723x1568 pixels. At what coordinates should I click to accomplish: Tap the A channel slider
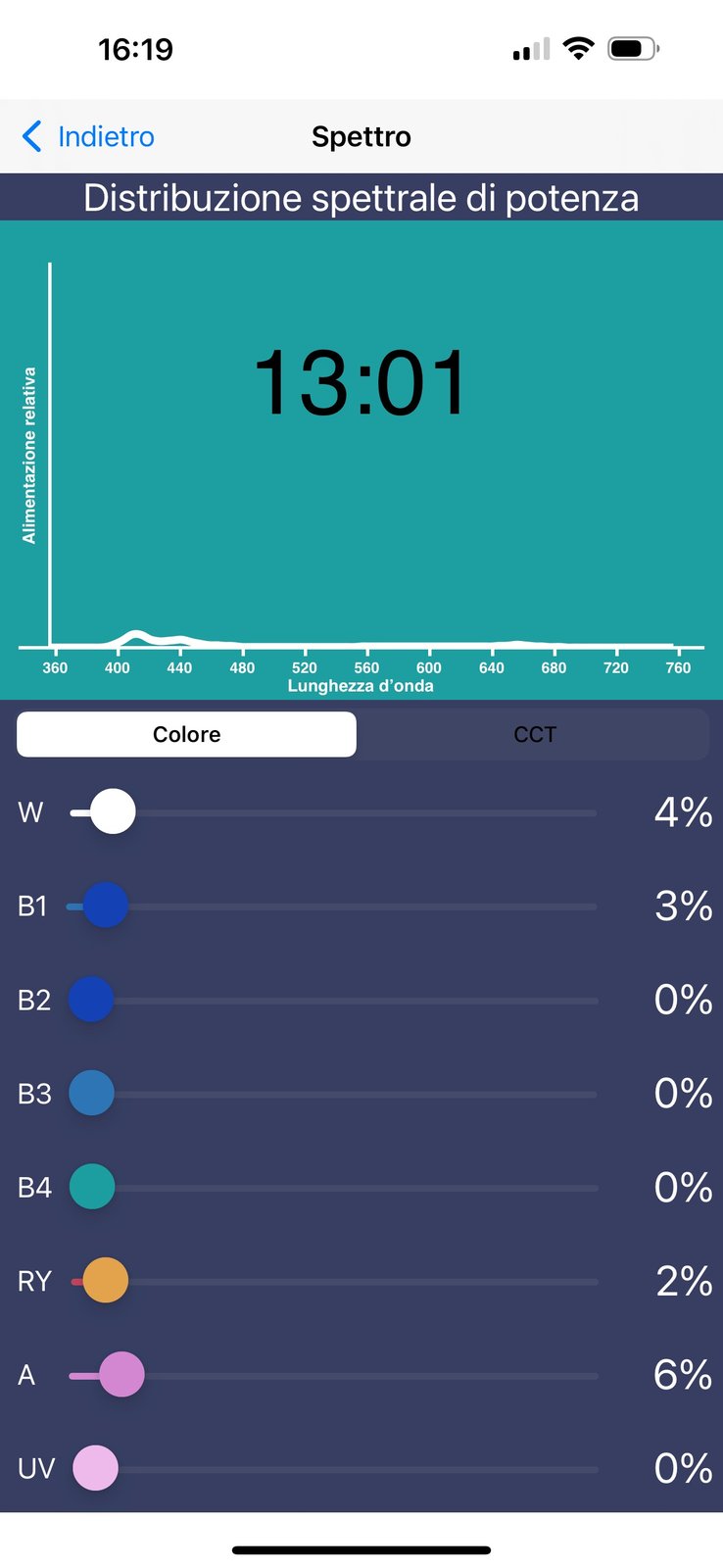[x=333, y=1375]
